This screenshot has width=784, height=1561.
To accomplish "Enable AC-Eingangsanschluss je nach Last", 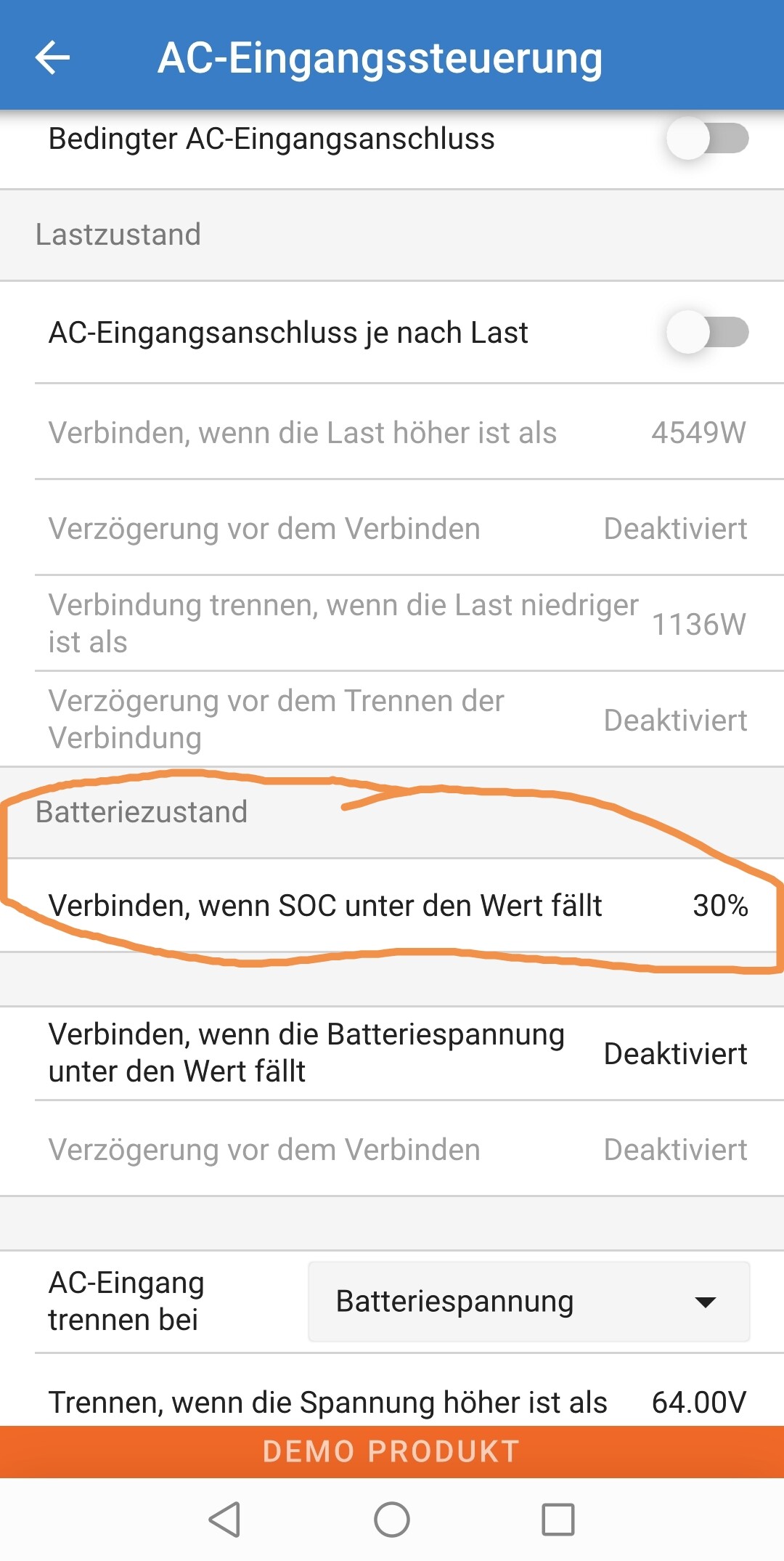I will tap(708, 332).
